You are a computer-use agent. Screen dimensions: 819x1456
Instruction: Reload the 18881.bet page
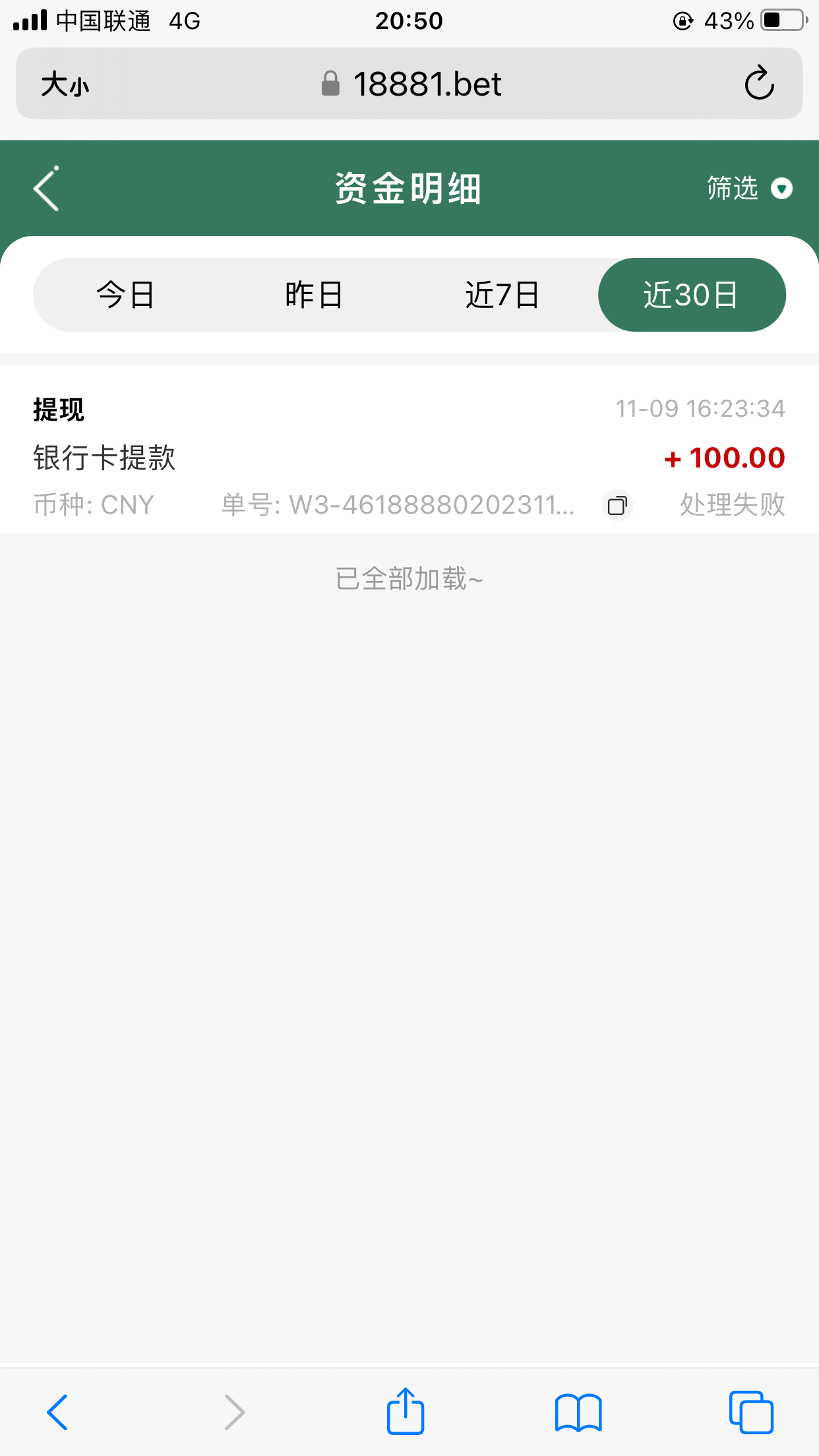(759, 84)
